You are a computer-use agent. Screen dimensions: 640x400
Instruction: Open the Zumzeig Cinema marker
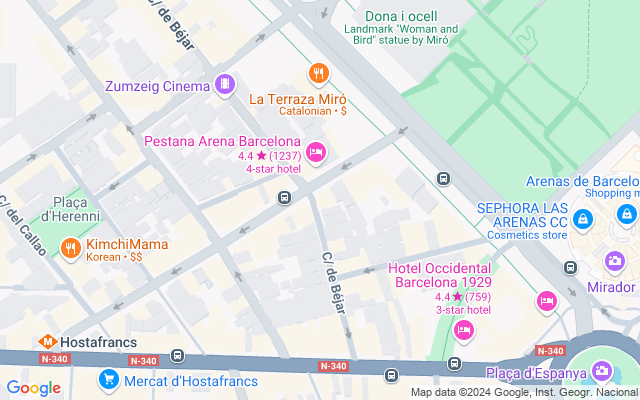(226, 83)
